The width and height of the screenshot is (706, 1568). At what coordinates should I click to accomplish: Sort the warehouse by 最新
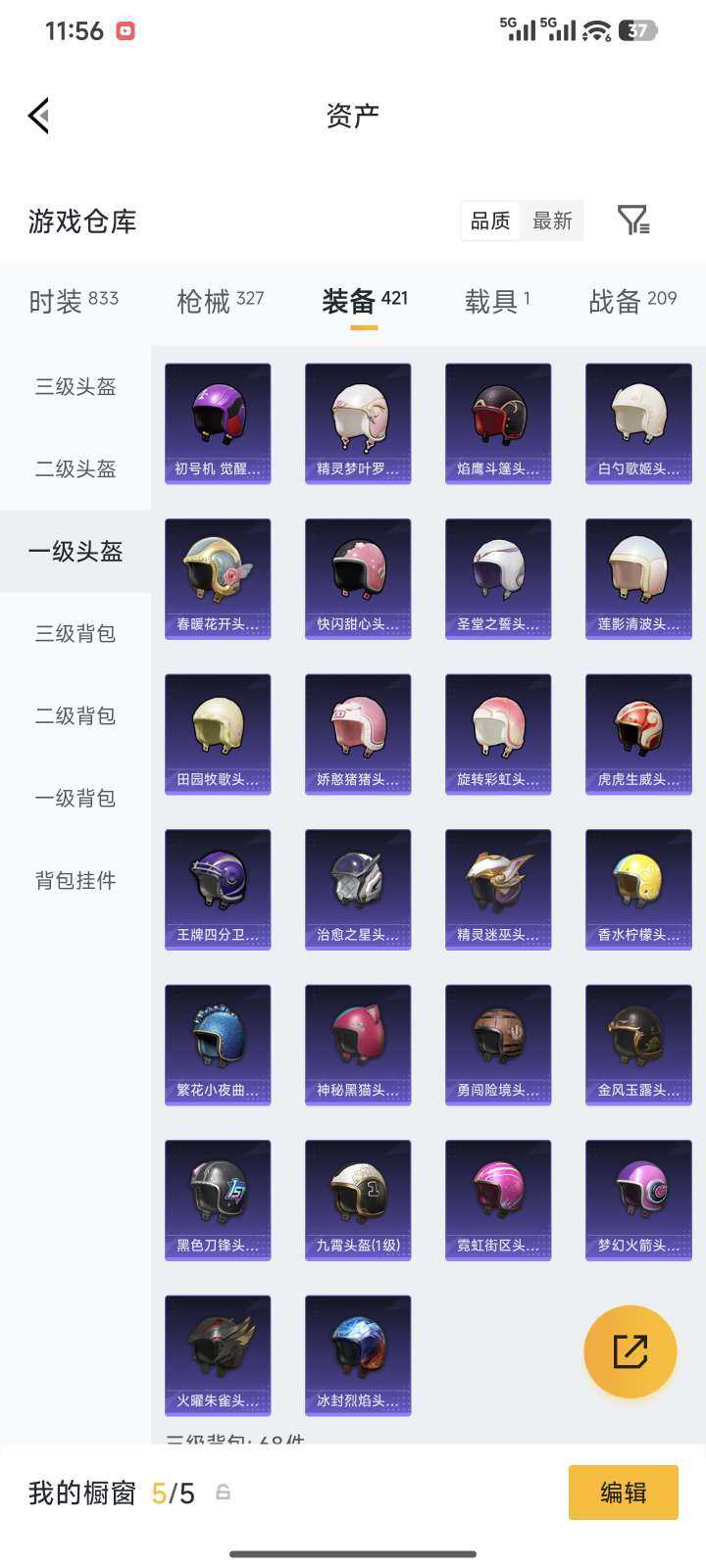tap(552, 220)
